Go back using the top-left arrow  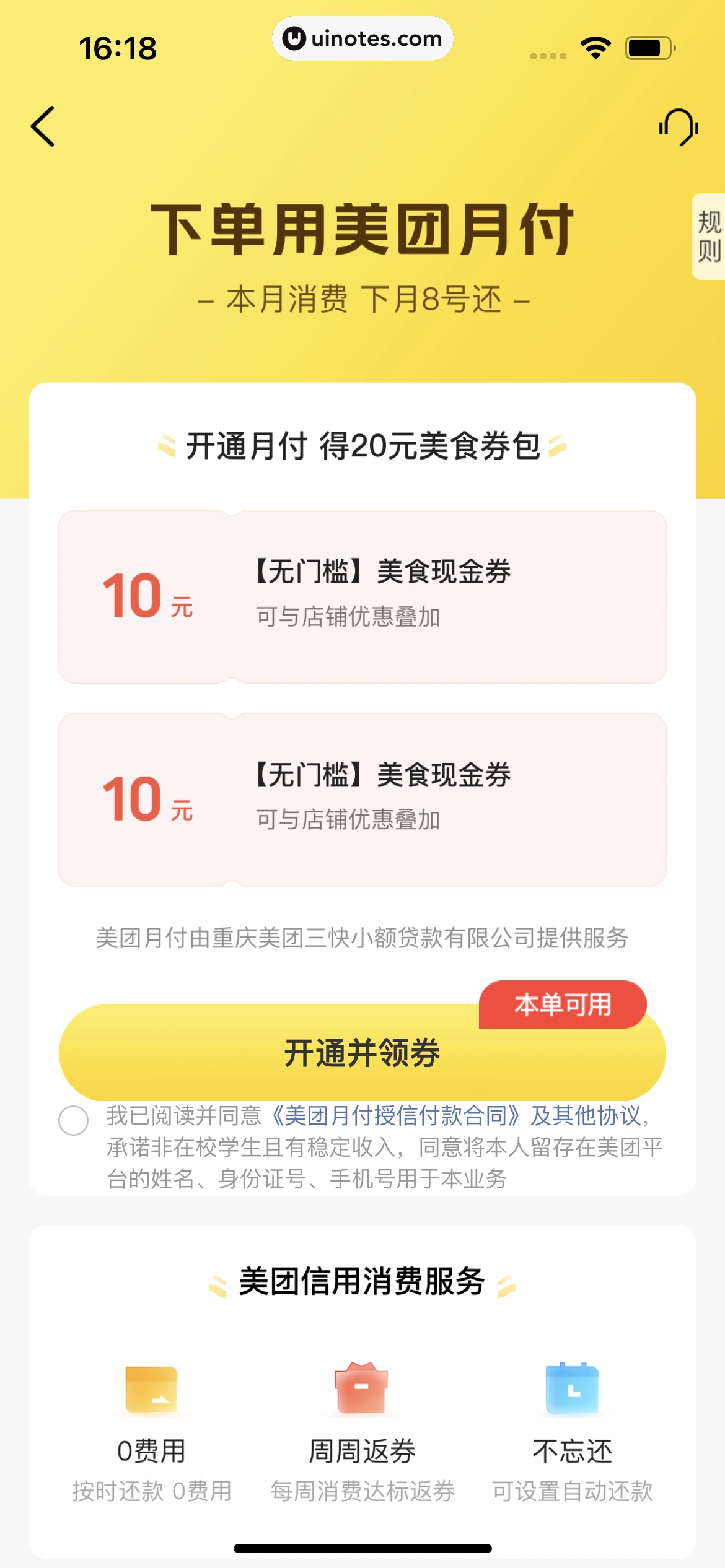tap(43, 126)
